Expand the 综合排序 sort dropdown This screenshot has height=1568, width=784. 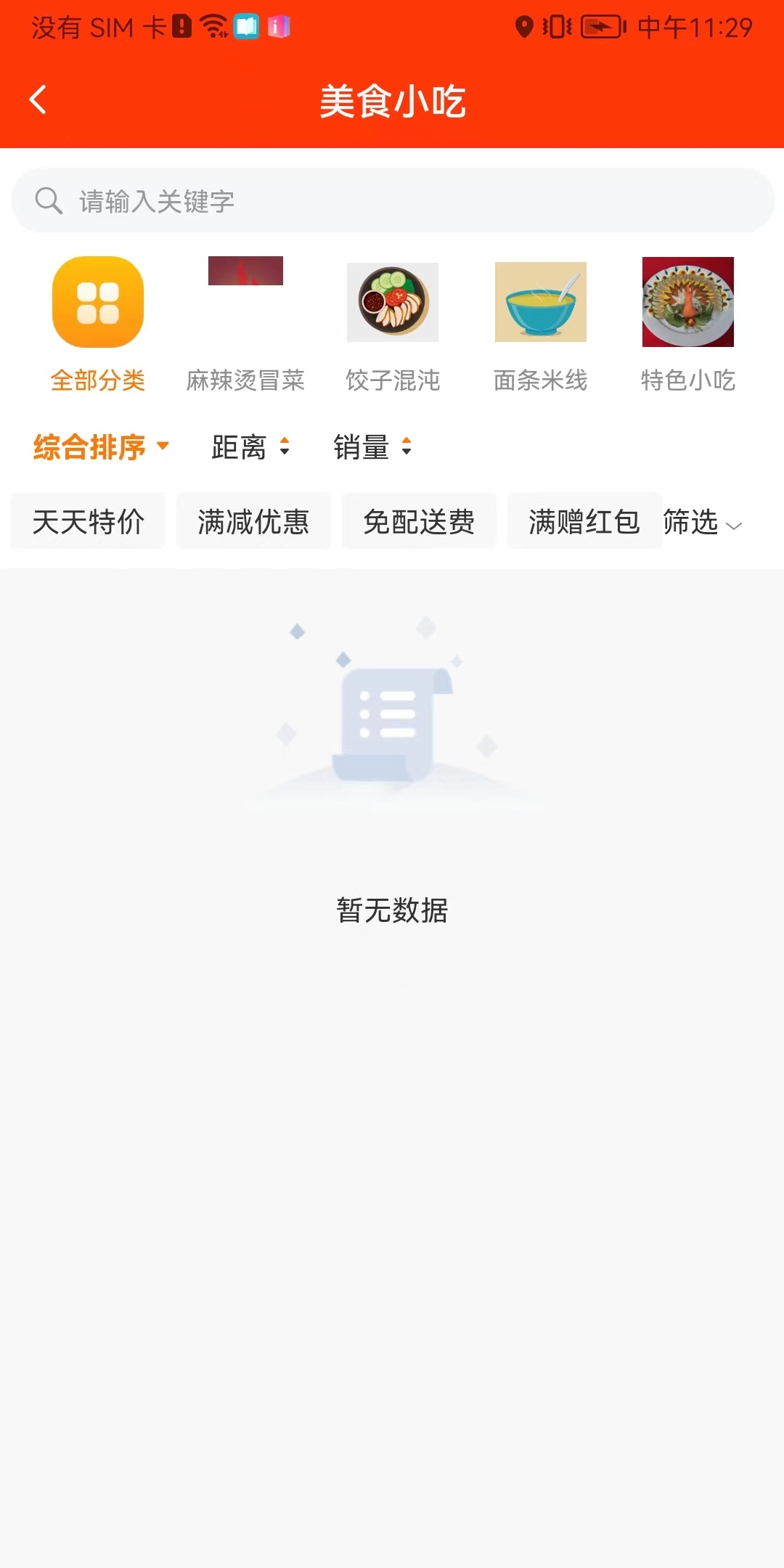100,447
